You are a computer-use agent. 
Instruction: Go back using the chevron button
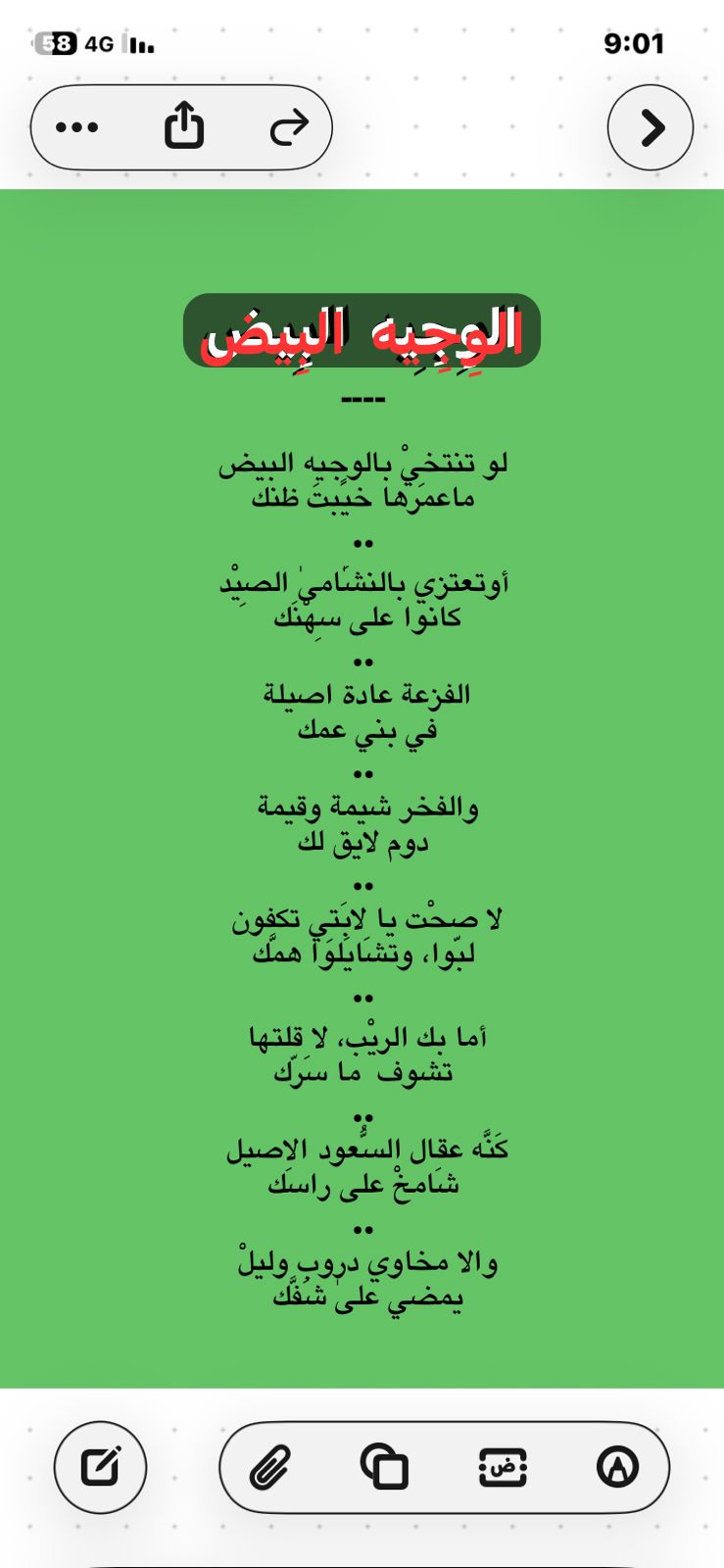pyautogui.click(x=651, y=127)
